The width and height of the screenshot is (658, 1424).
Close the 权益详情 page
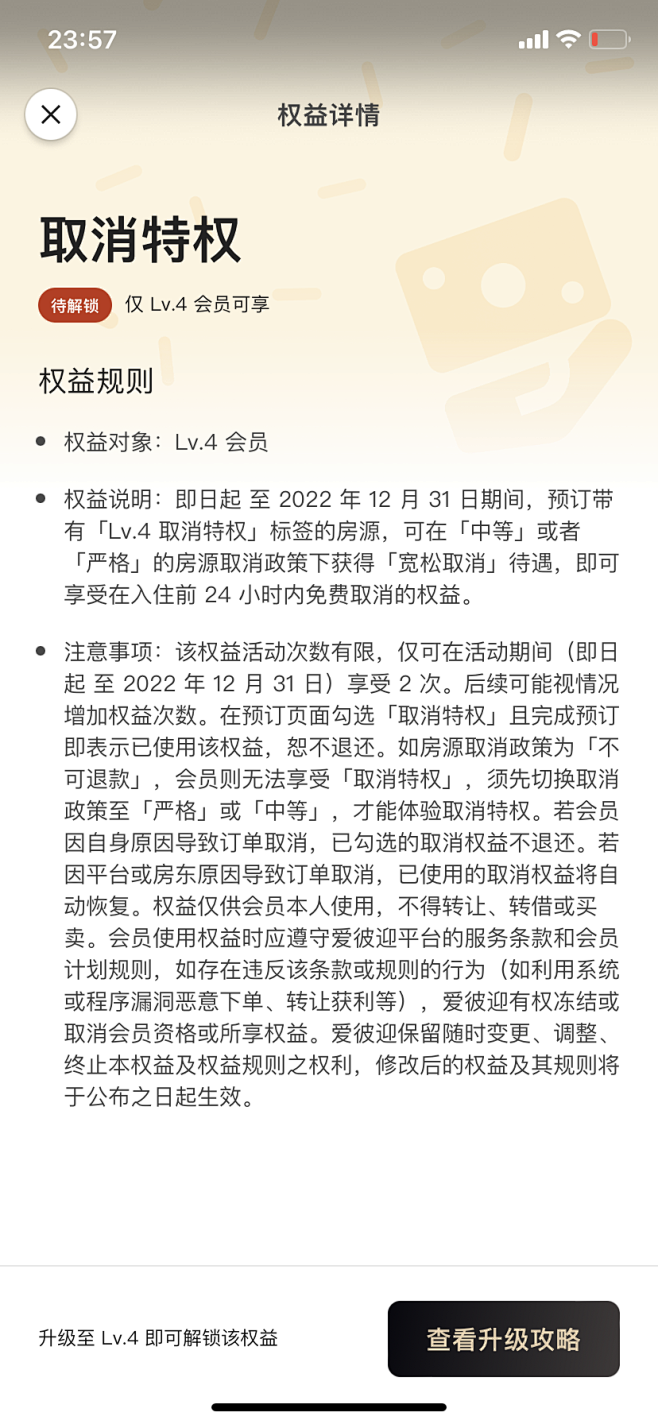tap(51, 115)
